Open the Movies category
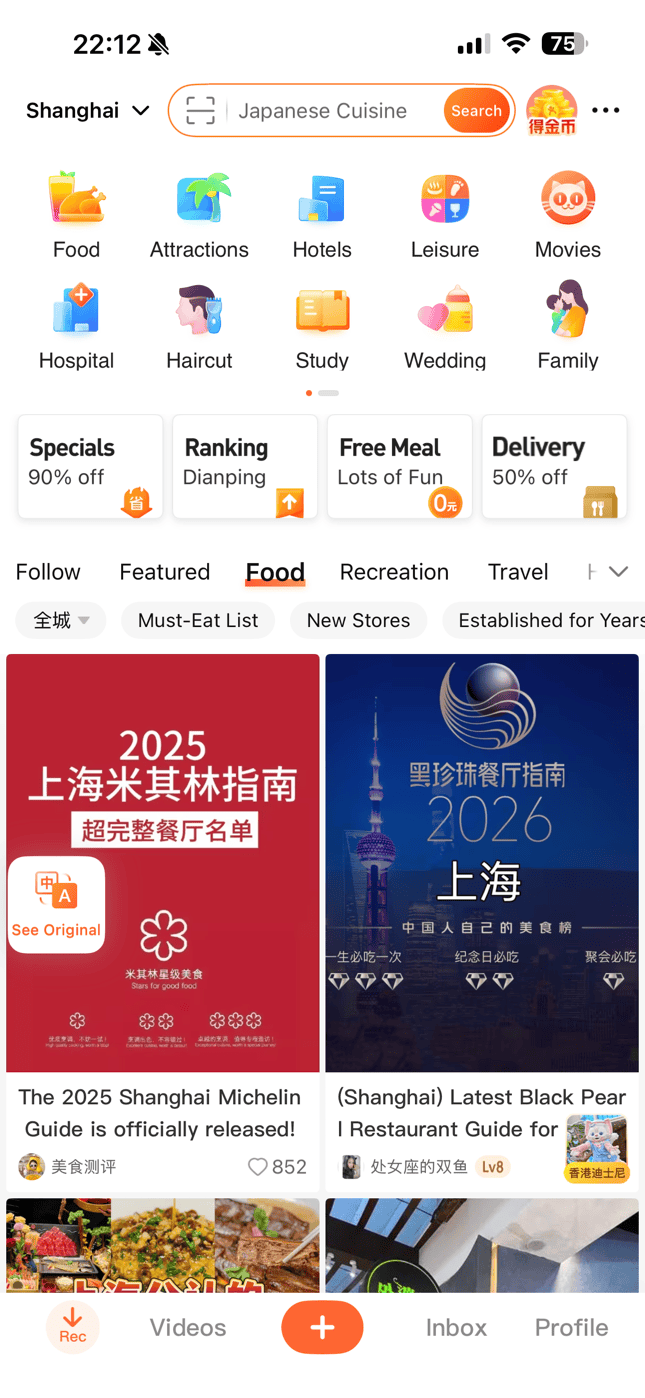Screen dimensions: 645x1398 pyautogui.click(x=567, y=215)
